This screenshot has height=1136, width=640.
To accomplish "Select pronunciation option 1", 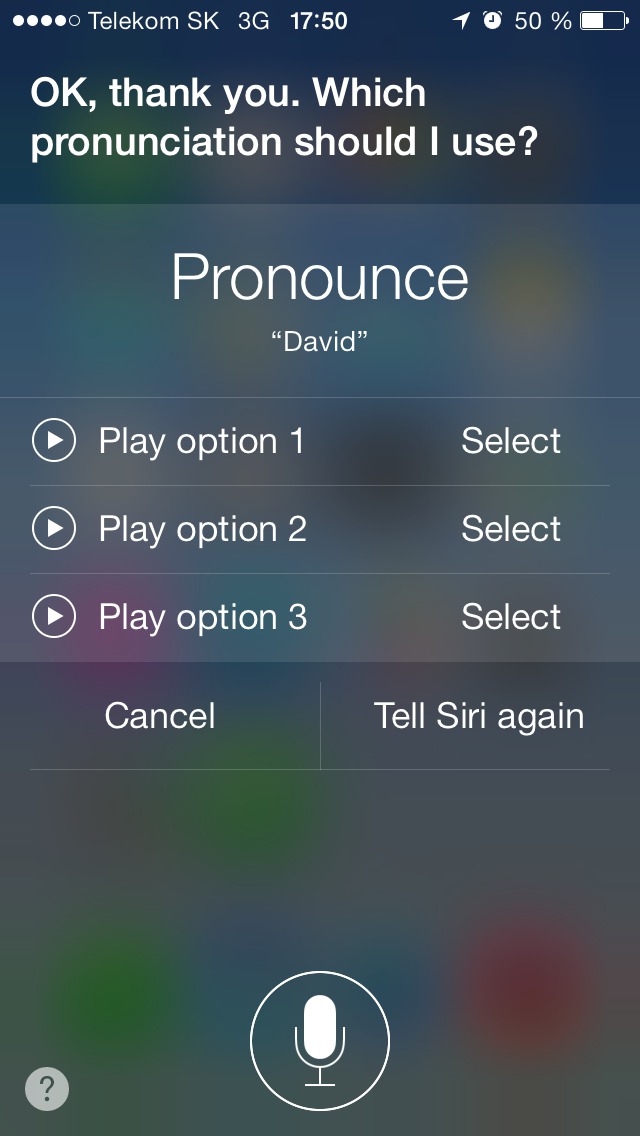I will (x=510, y=441).
